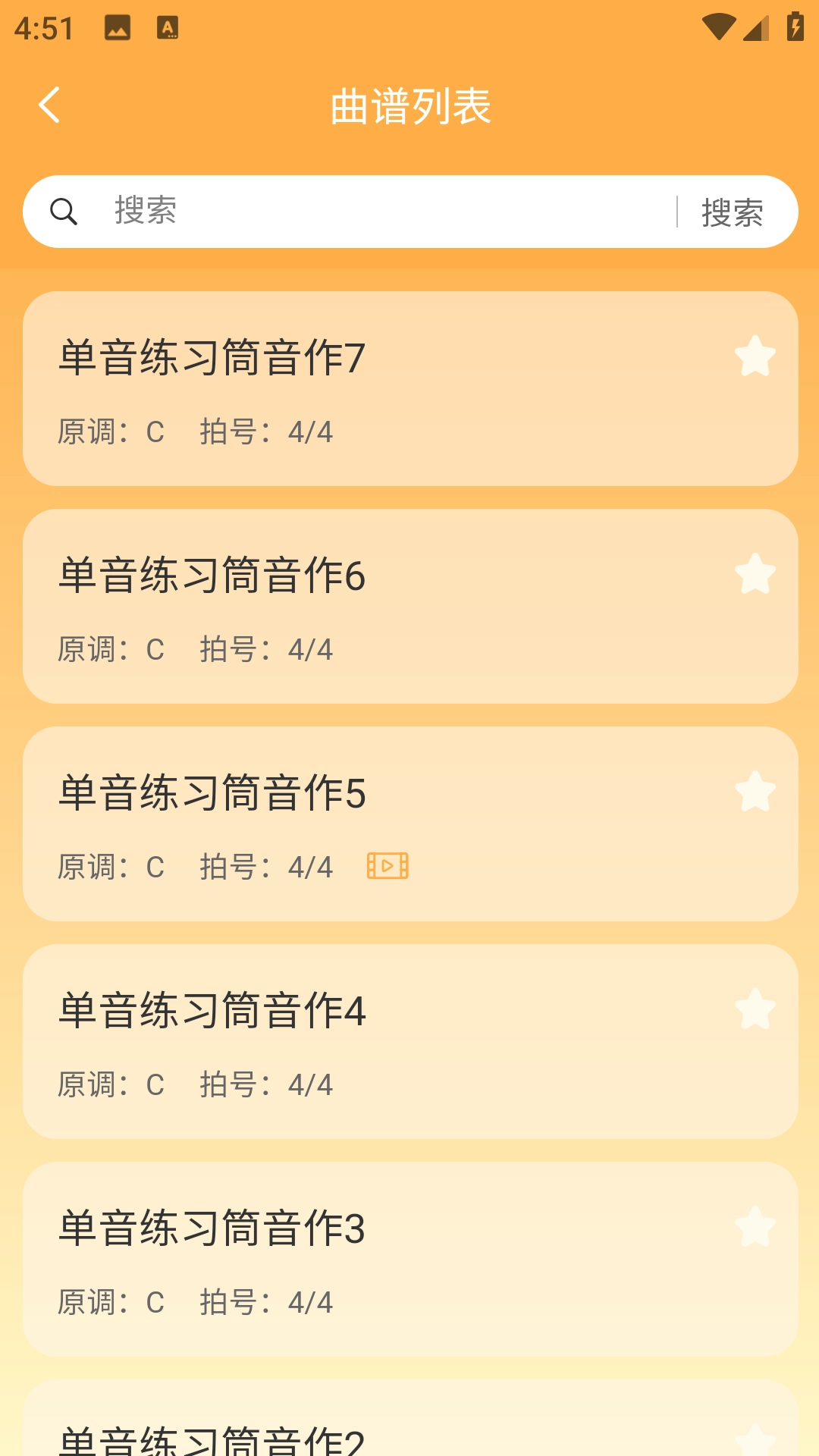Favorite 单音练习筒音作7 with its star
The width and height of the screenshot is (819, 1456).
coord(755,356)
